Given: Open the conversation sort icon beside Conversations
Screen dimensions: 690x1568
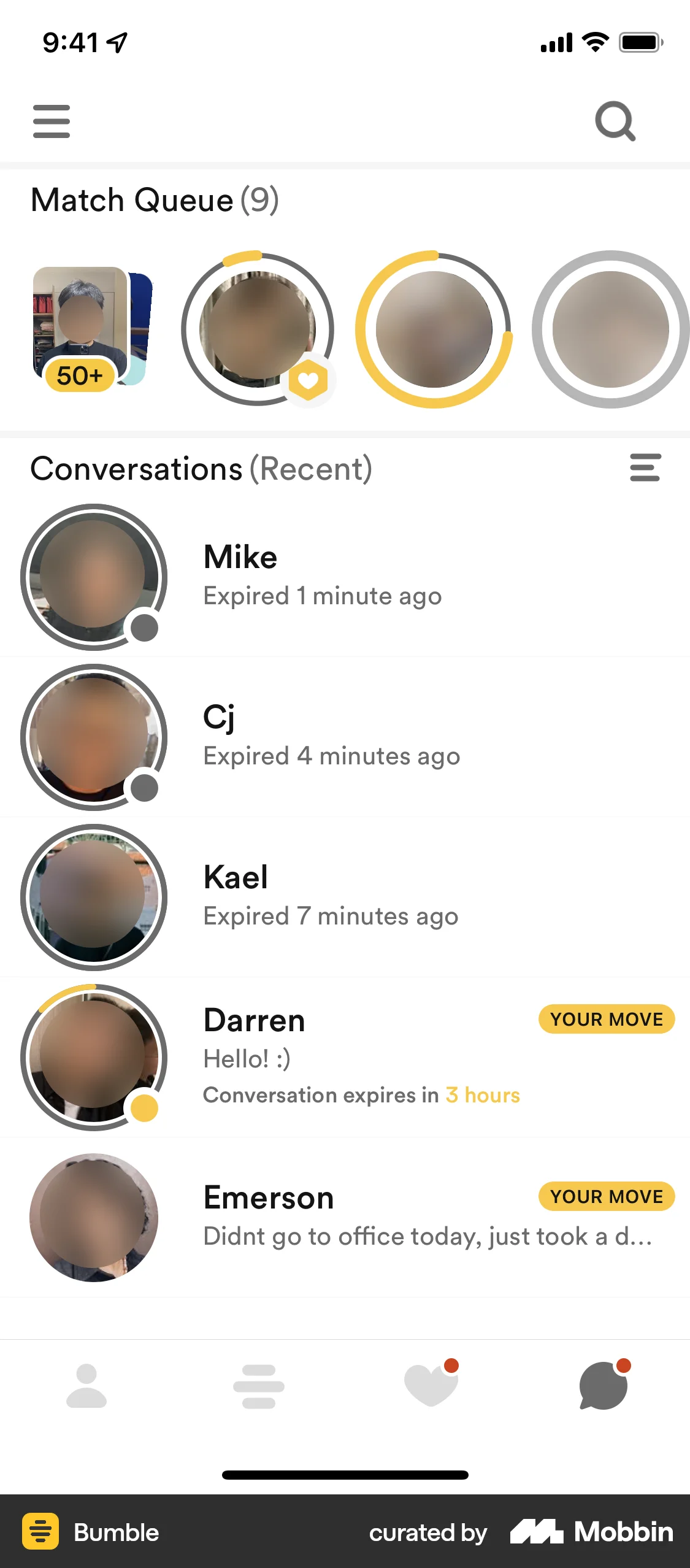Looking at the screenshot, I should pyautogui.click(x=646, y=467).
